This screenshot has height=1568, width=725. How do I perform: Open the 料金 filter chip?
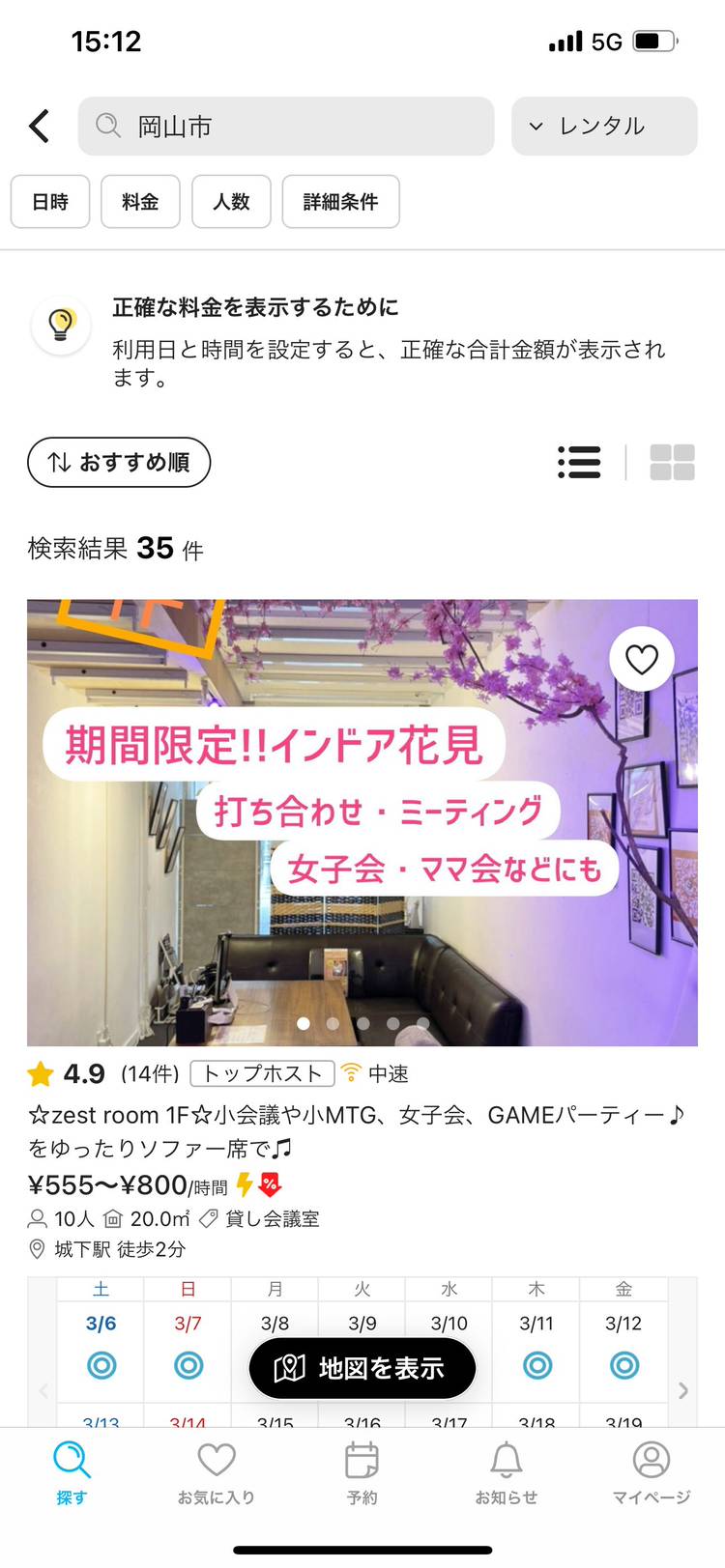(140, 201)
